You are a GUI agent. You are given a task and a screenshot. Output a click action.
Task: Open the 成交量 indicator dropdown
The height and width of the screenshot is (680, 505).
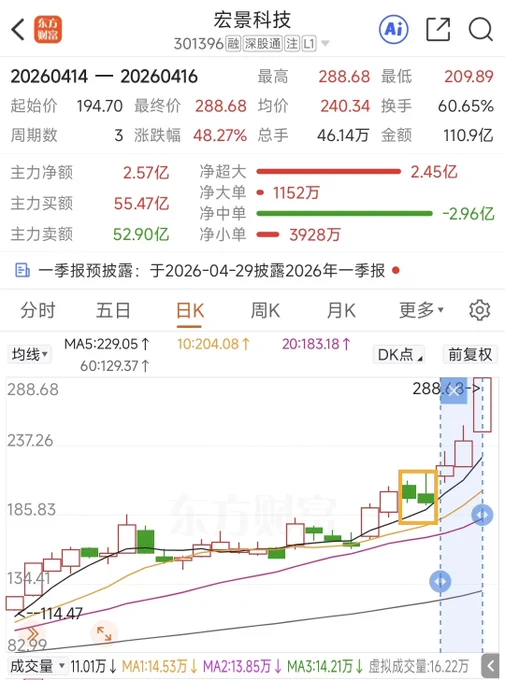click(x=37, y=666)
